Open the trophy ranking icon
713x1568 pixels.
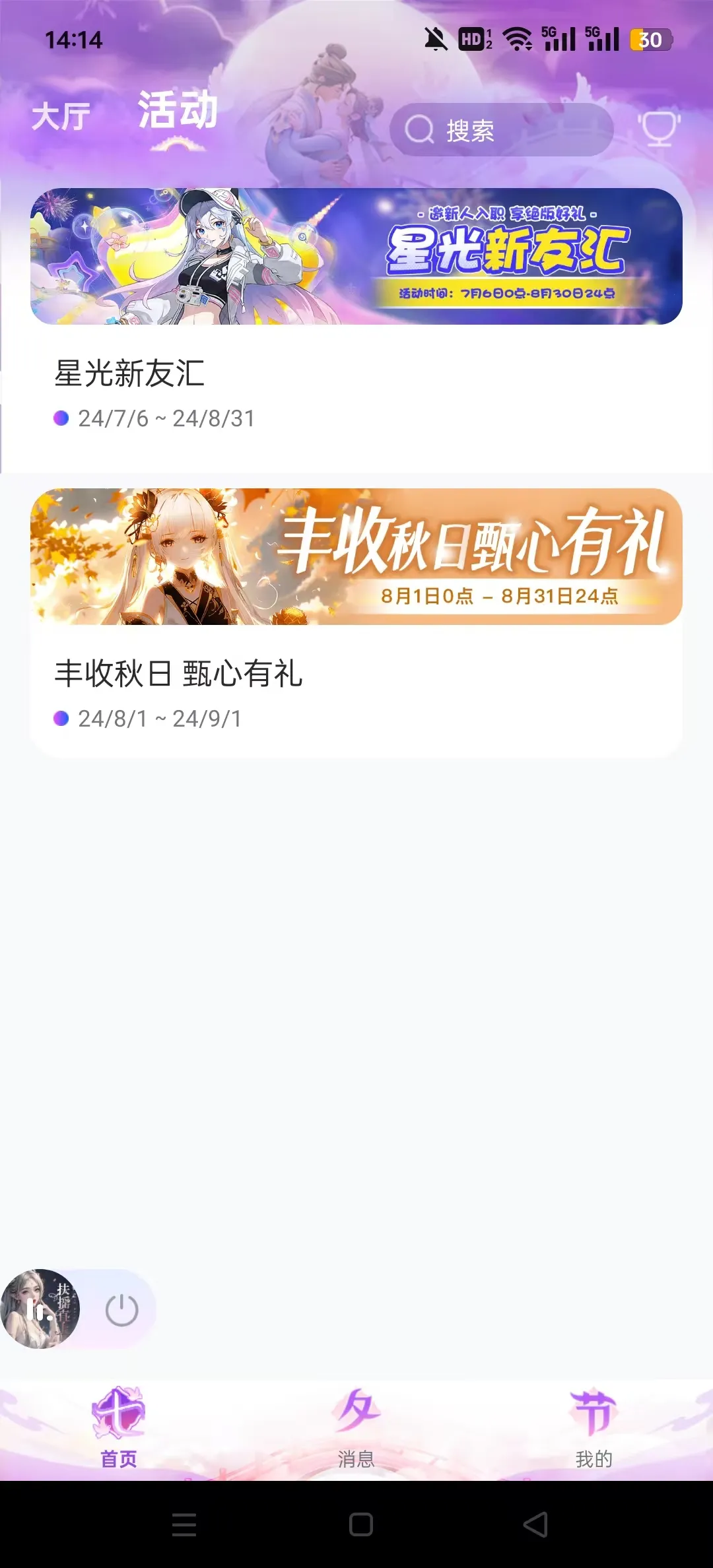[x=658, y=129]
